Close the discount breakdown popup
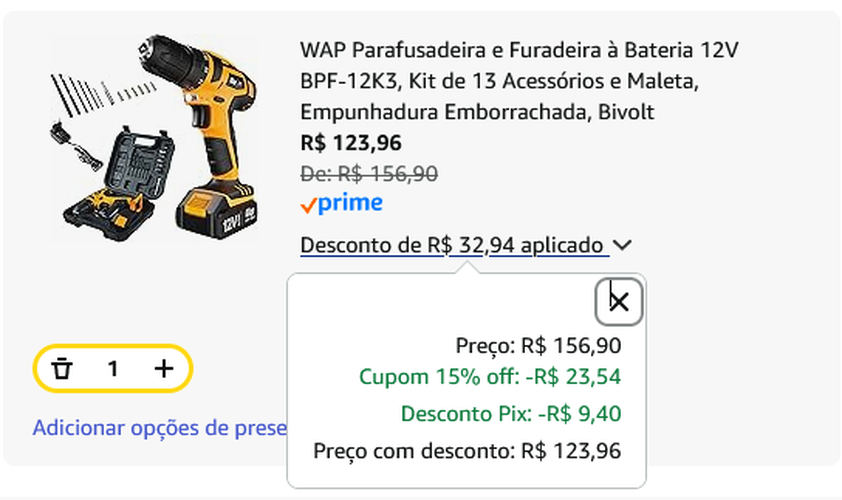This screenshot has width=842, height=500. pos(619,301)
